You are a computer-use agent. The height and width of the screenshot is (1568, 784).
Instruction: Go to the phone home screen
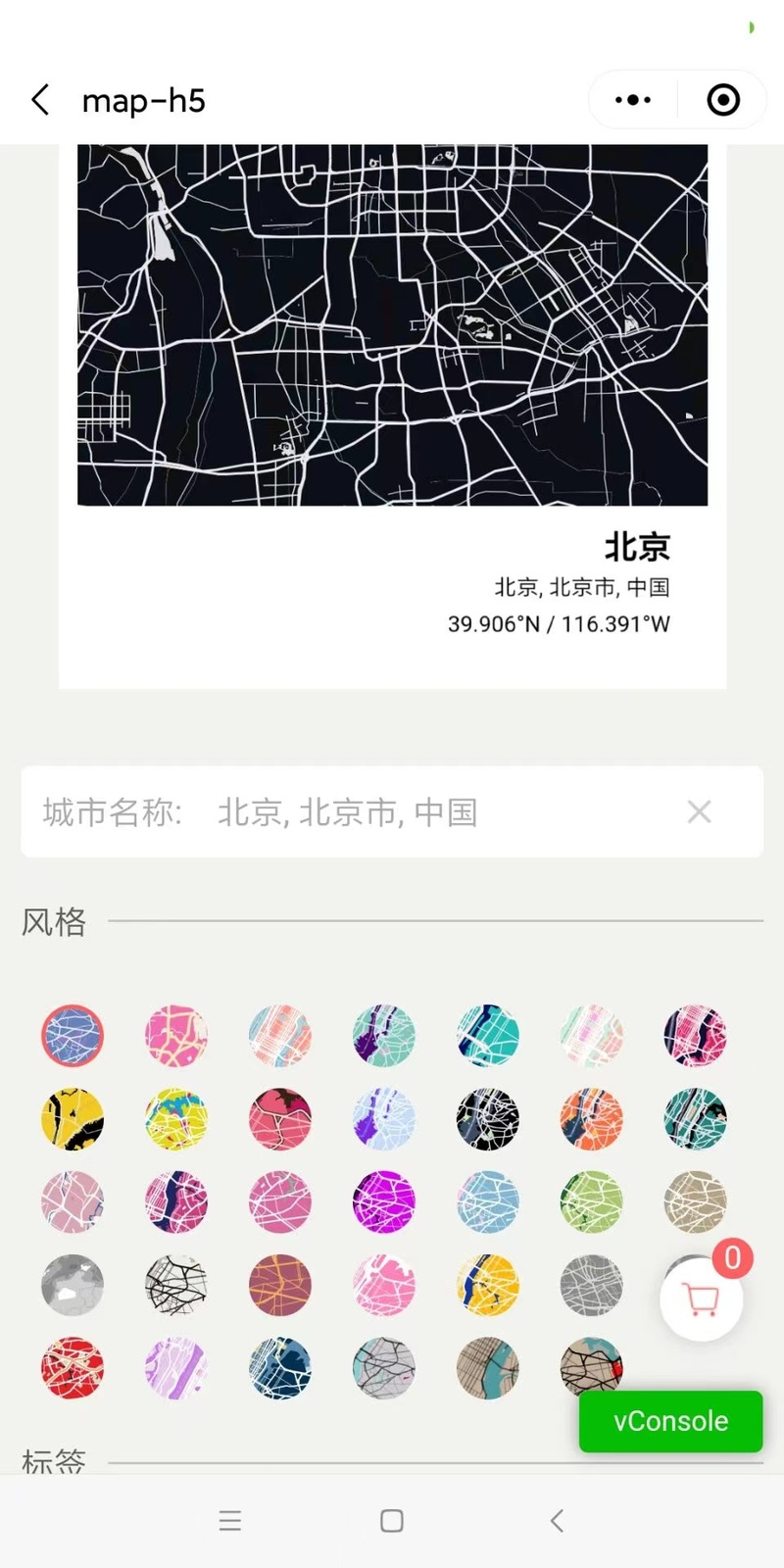coord(392,1521)
